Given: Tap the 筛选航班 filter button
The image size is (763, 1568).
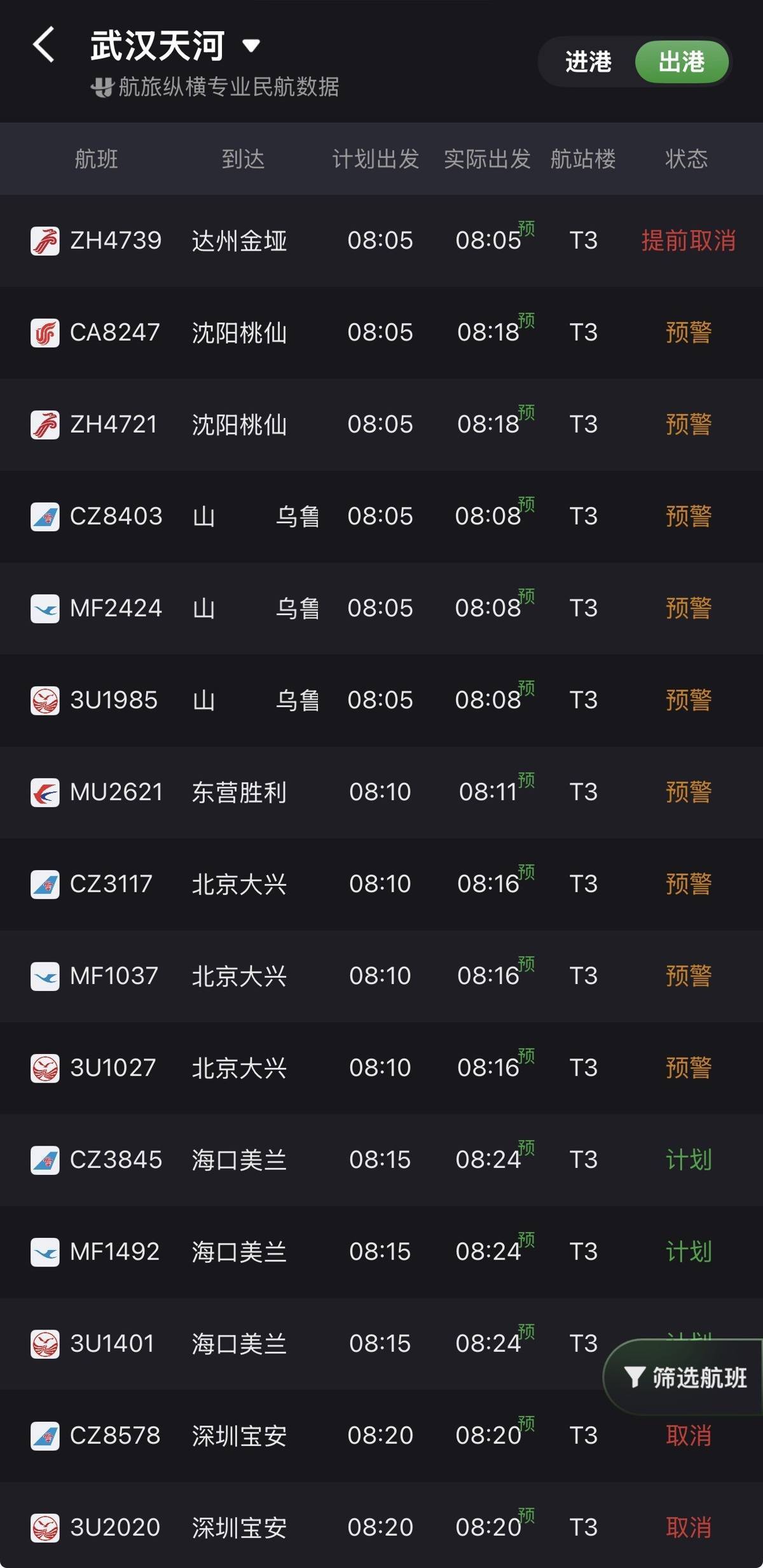Looking at the screenshot, I should tap(685, 1377).
